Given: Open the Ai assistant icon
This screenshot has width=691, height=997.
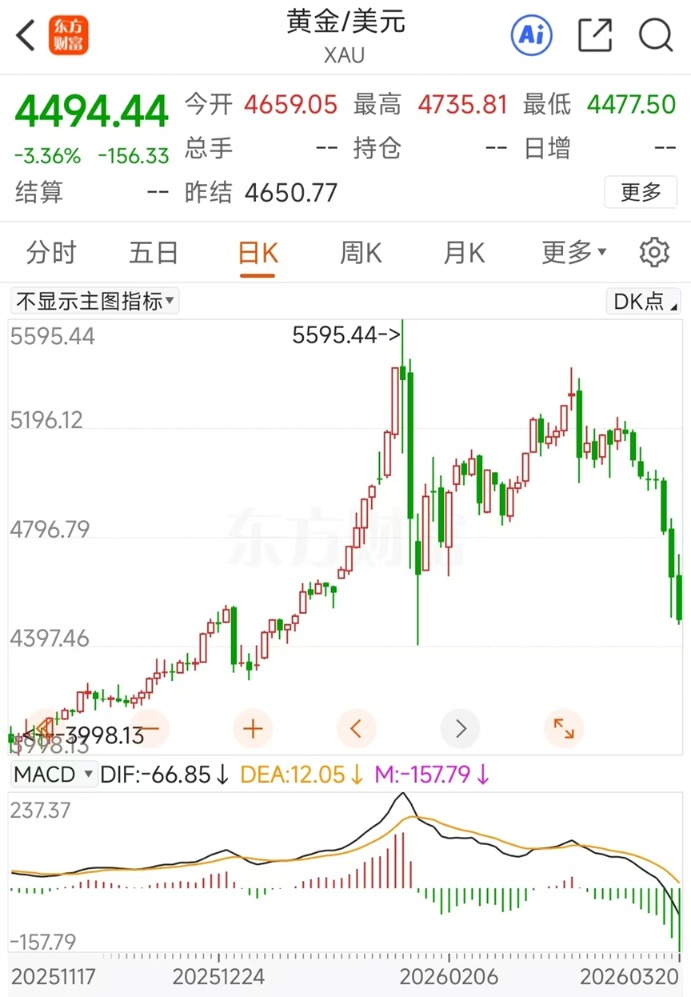Looking at the screenshot, I should coord(531,36).
